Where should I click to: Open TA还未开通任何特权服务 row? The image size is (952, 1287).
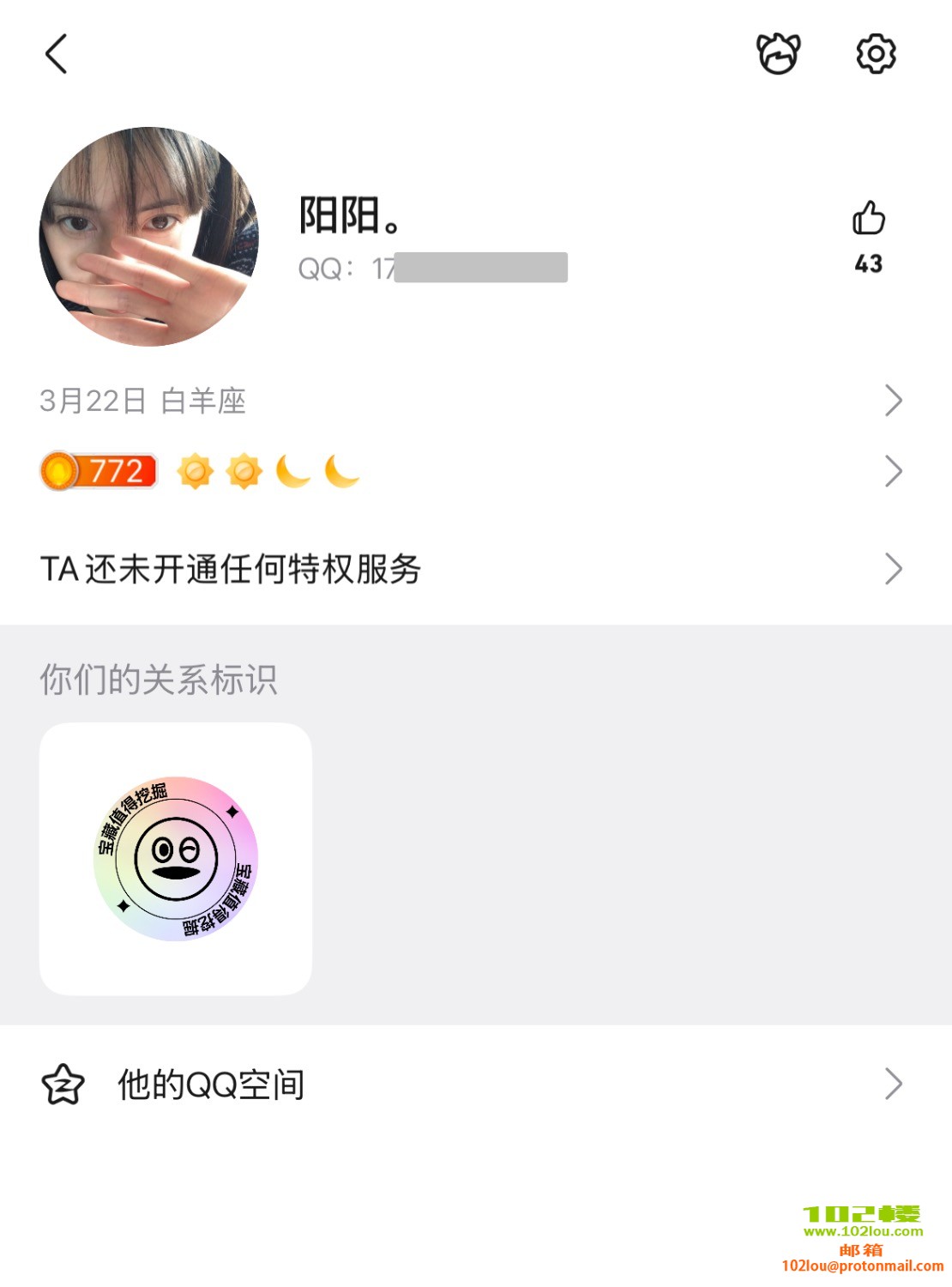coord(470,569)
